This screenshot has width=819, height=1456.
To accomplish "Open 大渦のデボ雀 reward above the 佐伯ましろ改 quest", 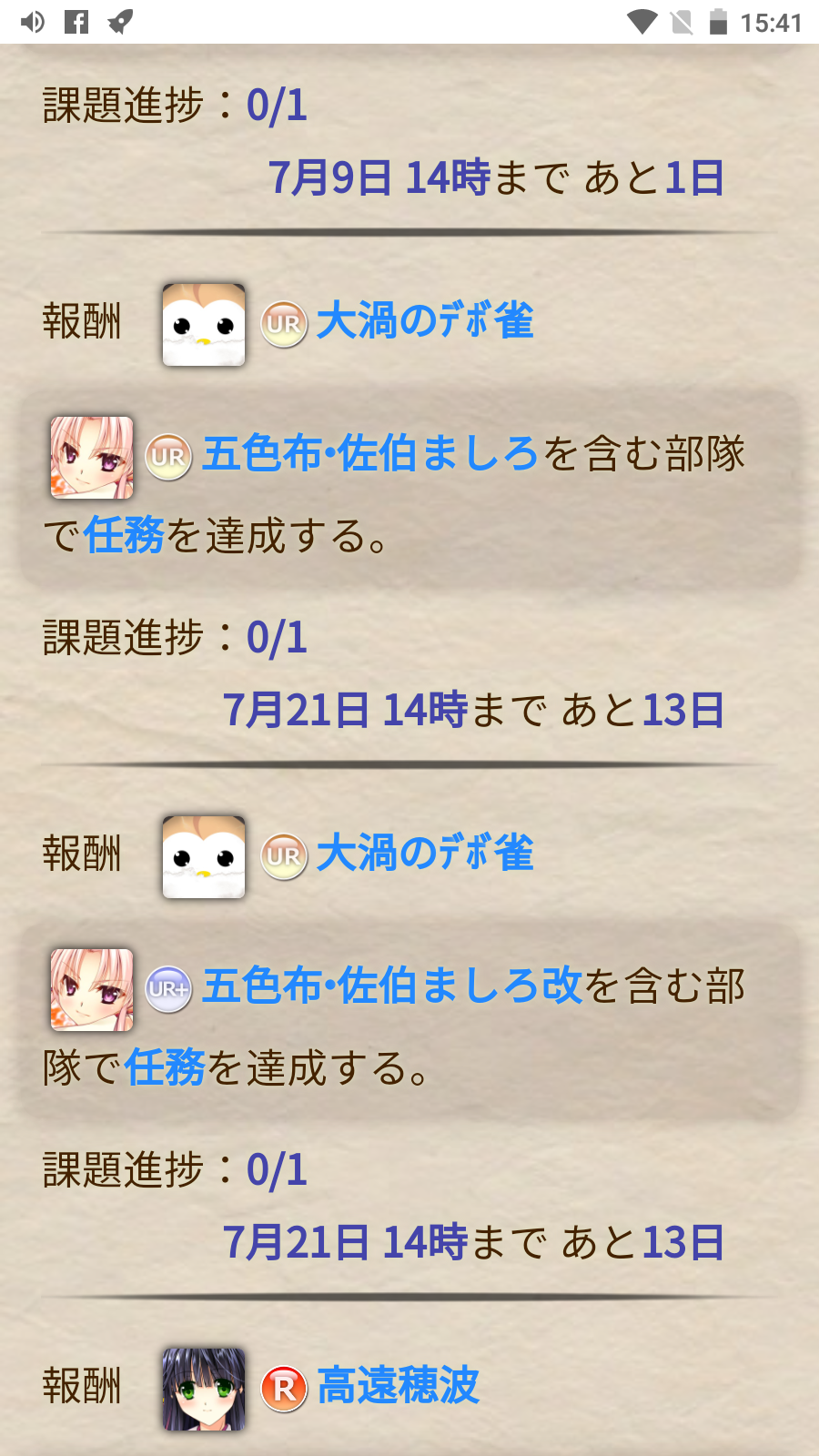I will (424, 854).
